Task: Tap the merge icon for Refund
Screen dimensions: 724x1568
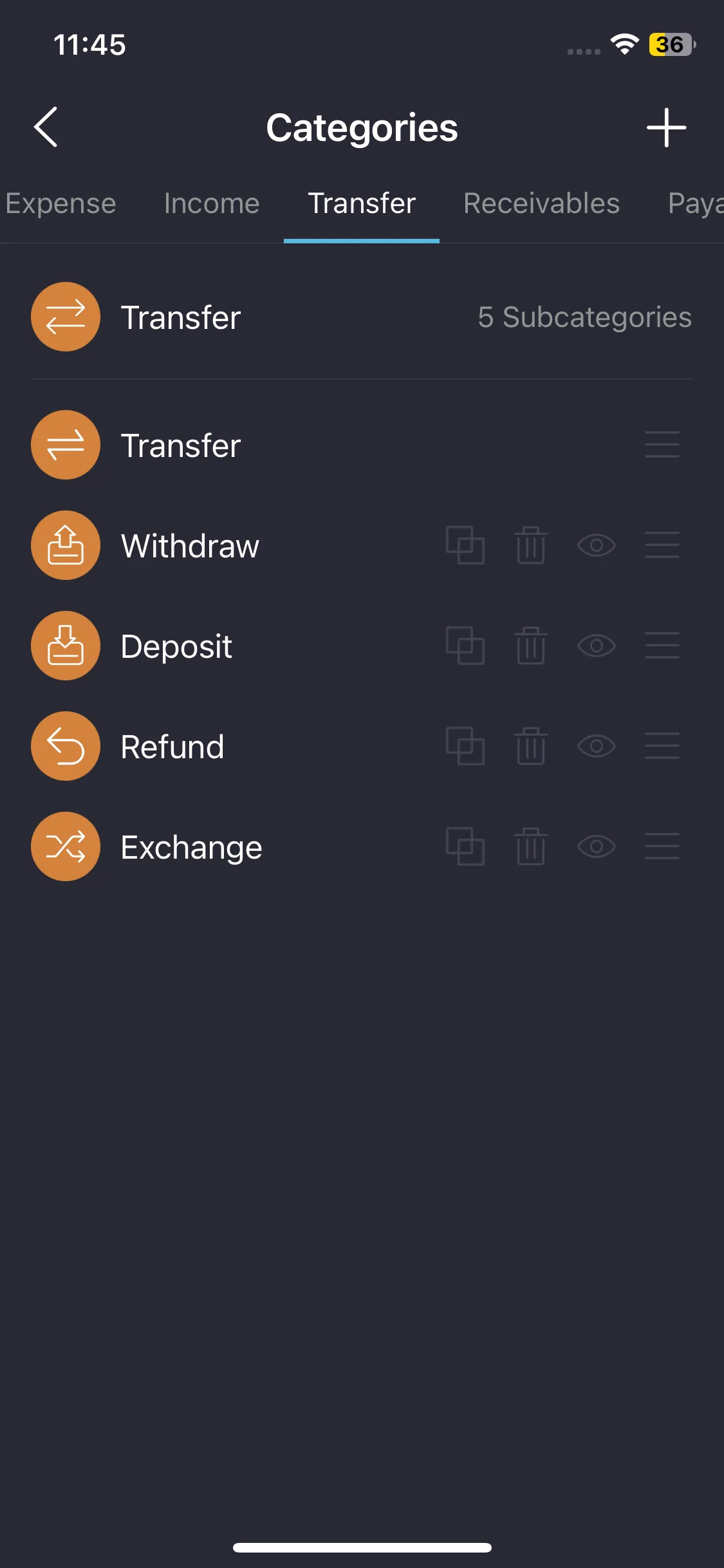Action: [x=465, y=747]
